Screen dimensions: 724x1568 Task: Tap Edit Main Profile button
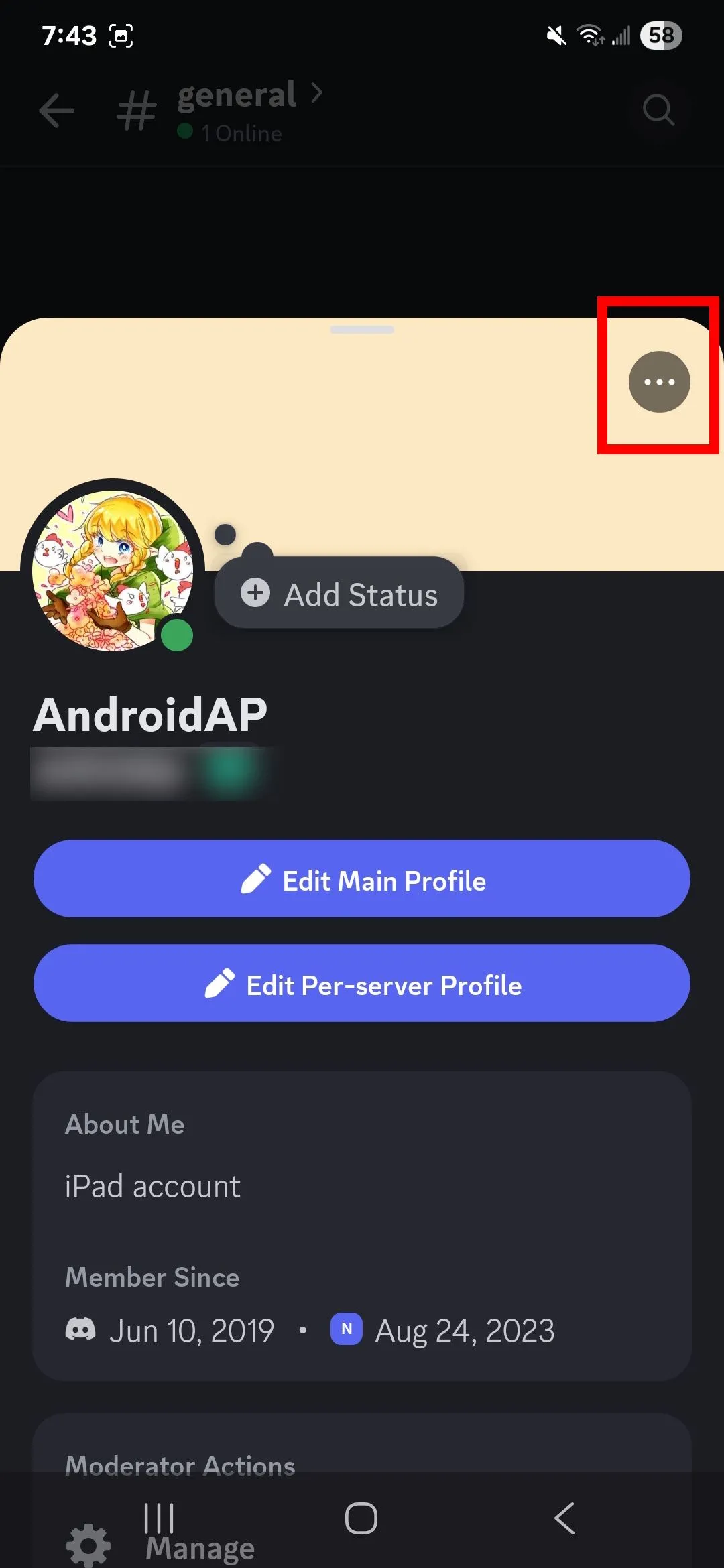(x=362, y=879)
